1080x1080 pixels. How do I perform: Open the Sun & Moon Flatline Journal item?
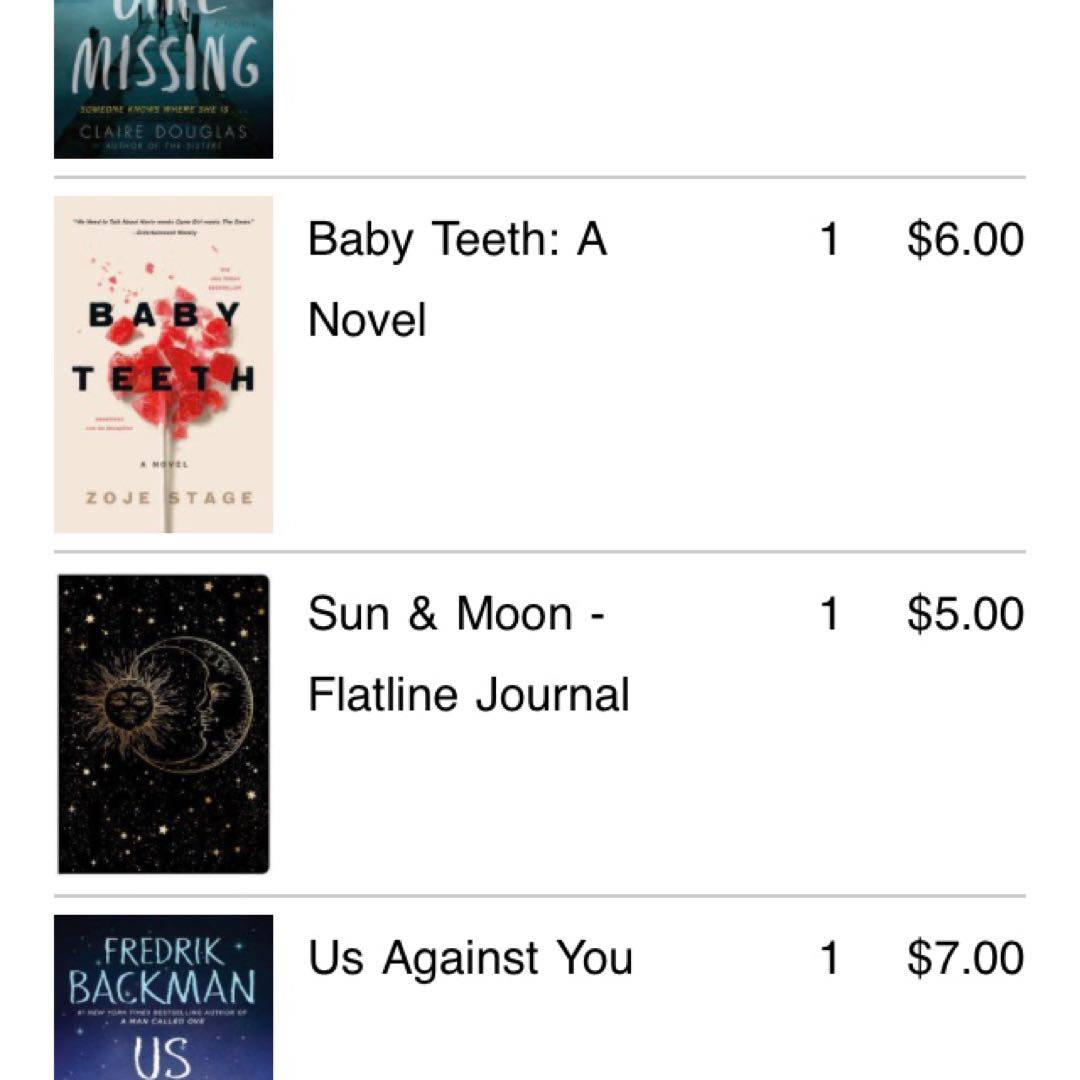pyautogui.click(x=468, y=654)
